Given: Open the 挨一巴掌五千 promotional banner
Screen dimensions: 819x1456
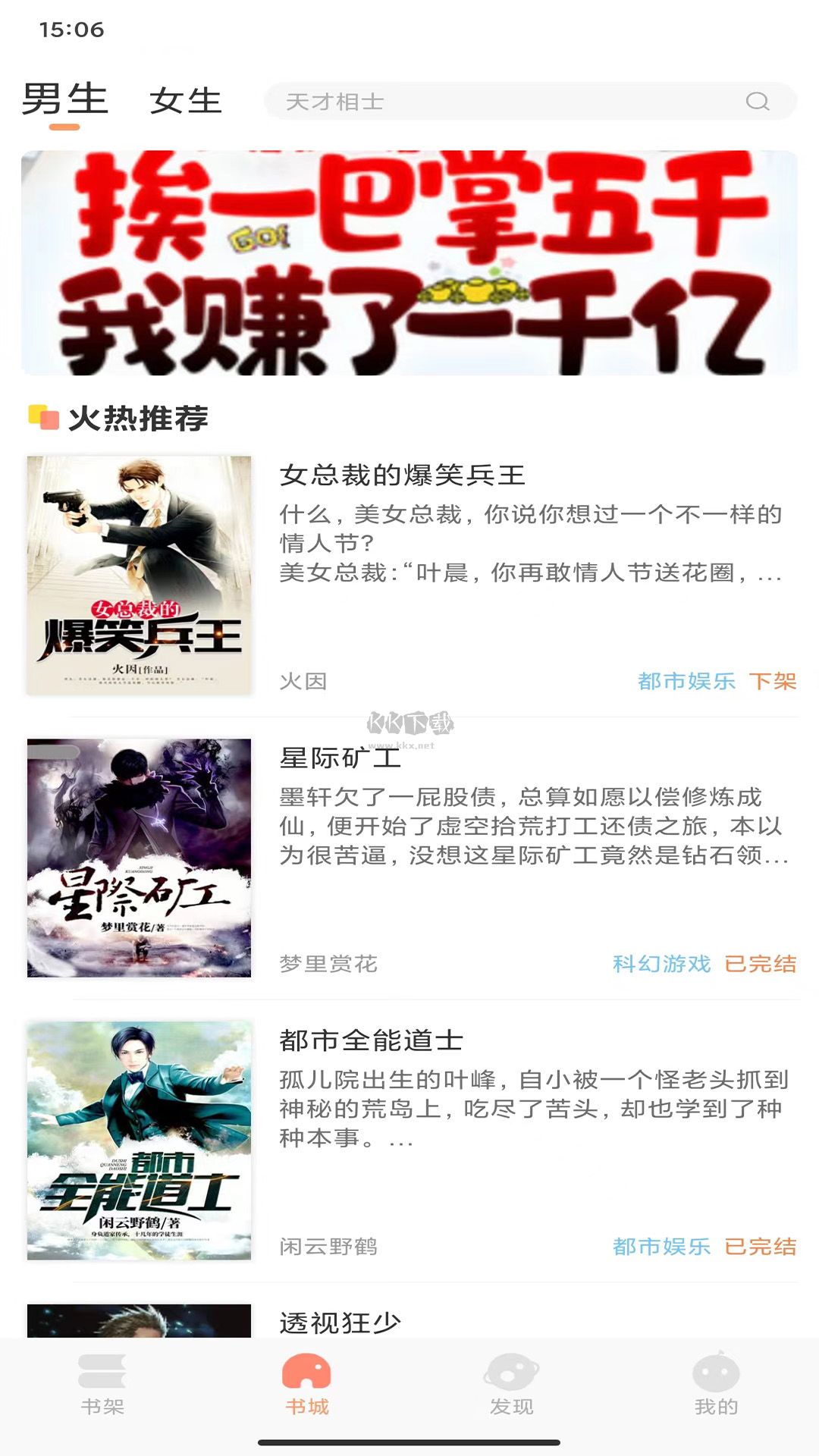Looking at the screenshot, I should [409, 262].
